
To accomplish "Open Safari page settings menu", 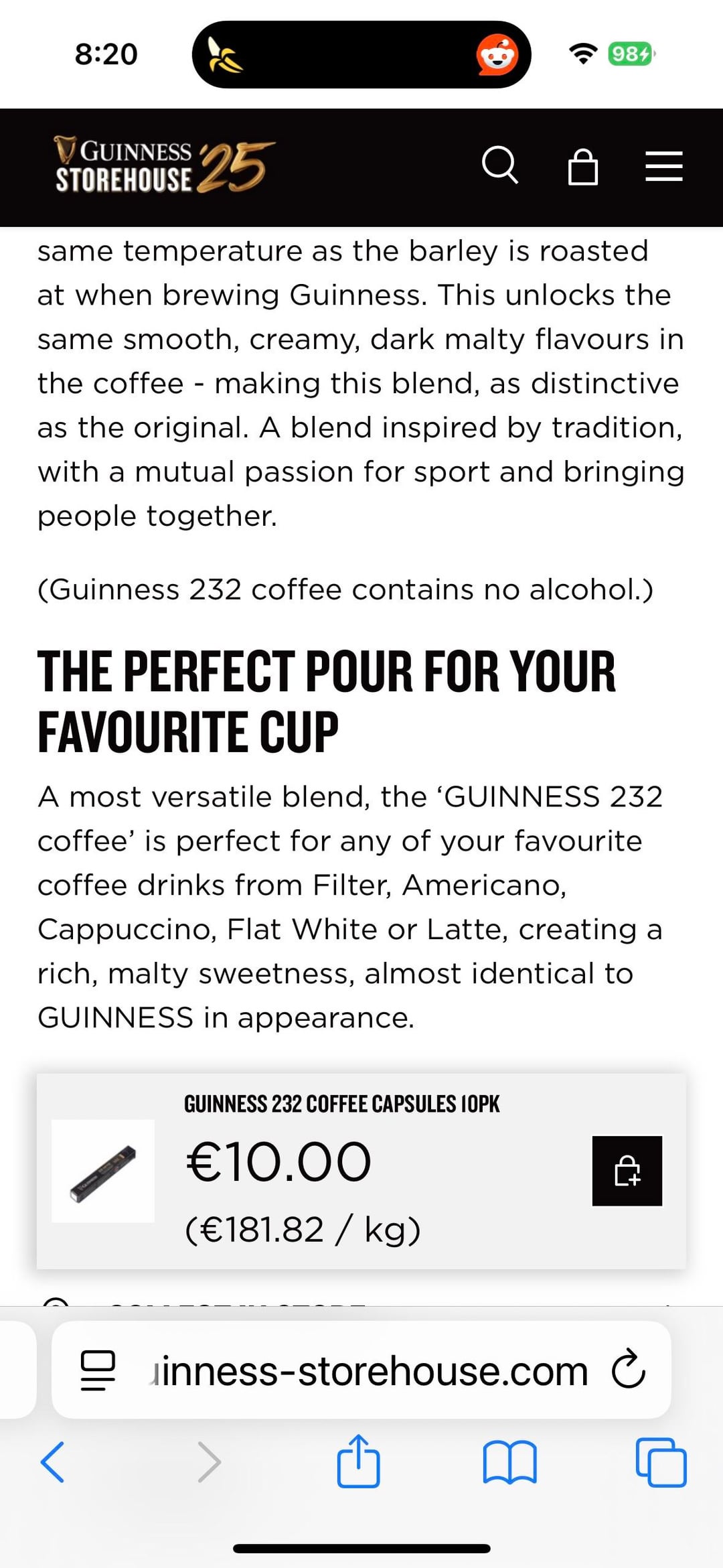I will pos(98,1371).
